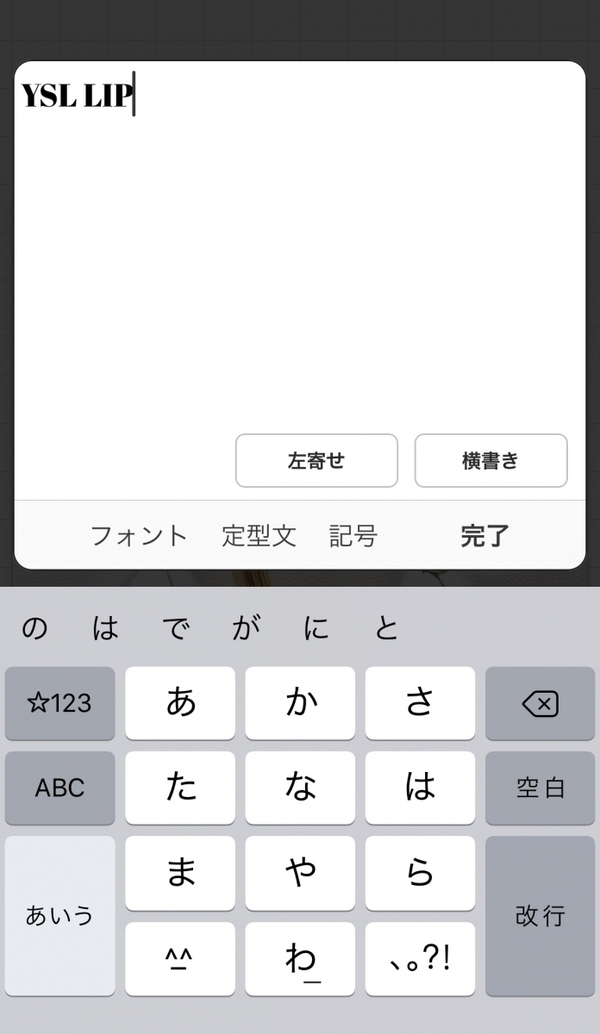Switch keyboard to ABC layout
600x1034 pixels.
pos(60,788)
